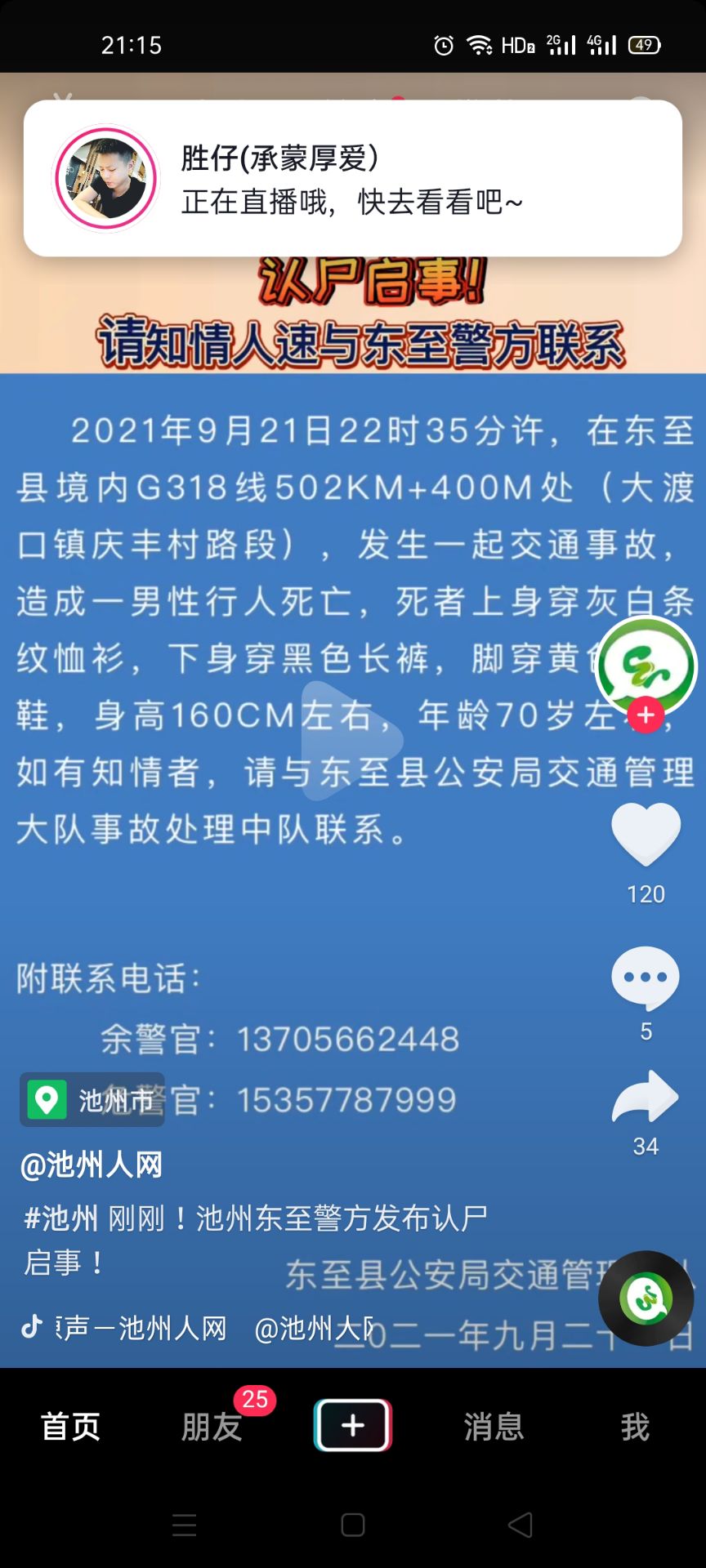Switch to the 我 profile tab
Viewport: 706px width, 1568px height.
click(x=635, y=1427)
